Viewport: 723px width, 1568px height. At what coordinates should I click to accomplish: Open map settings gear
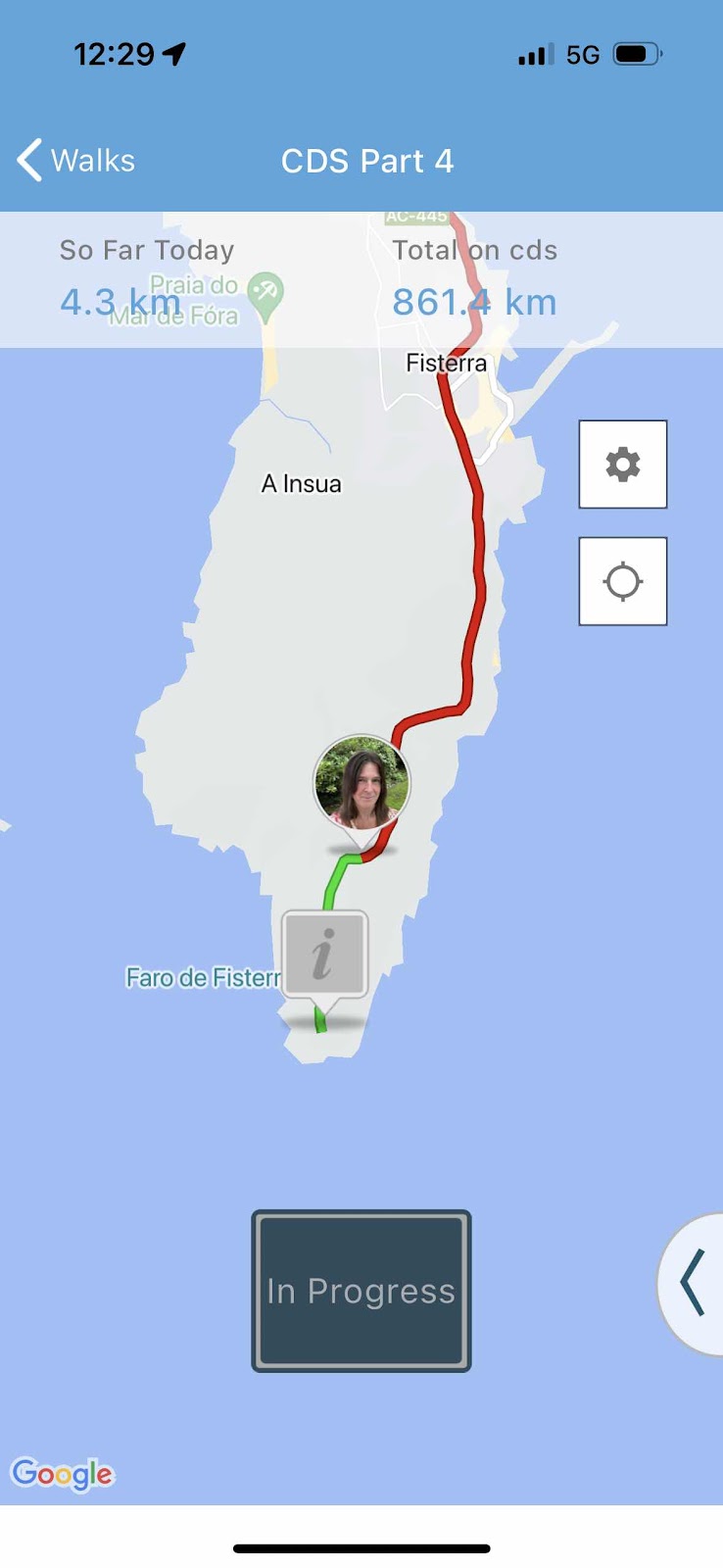[623, 465]
